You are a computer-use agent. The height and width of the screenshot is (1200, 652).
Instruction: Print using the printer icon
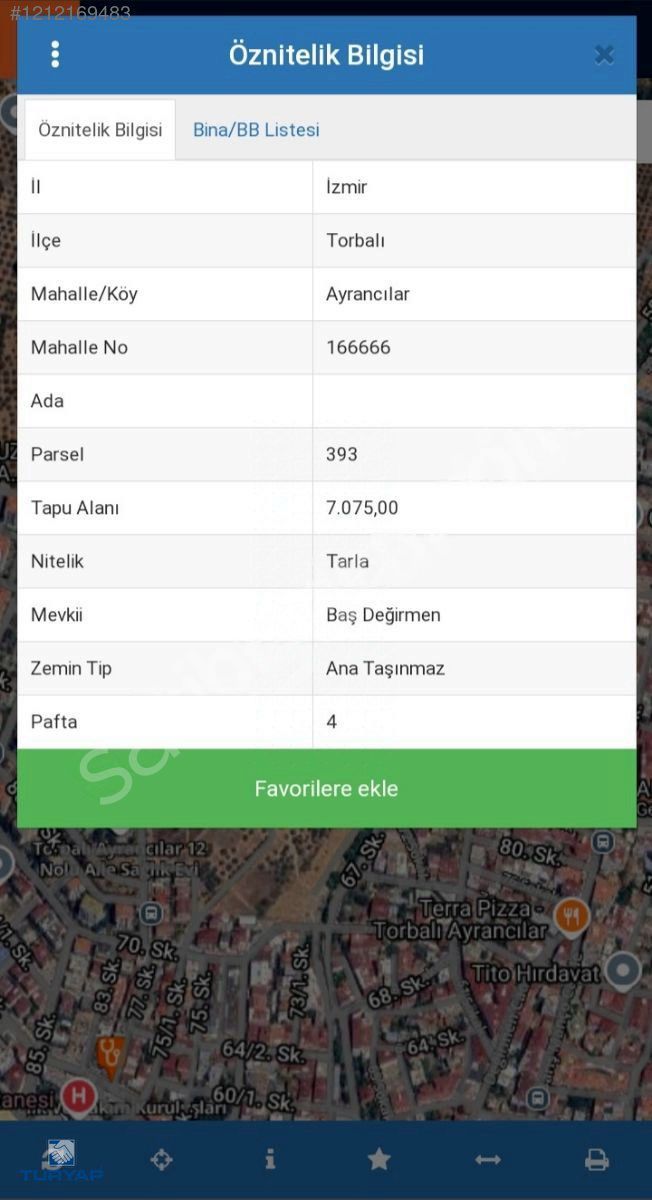point(597,1159)
